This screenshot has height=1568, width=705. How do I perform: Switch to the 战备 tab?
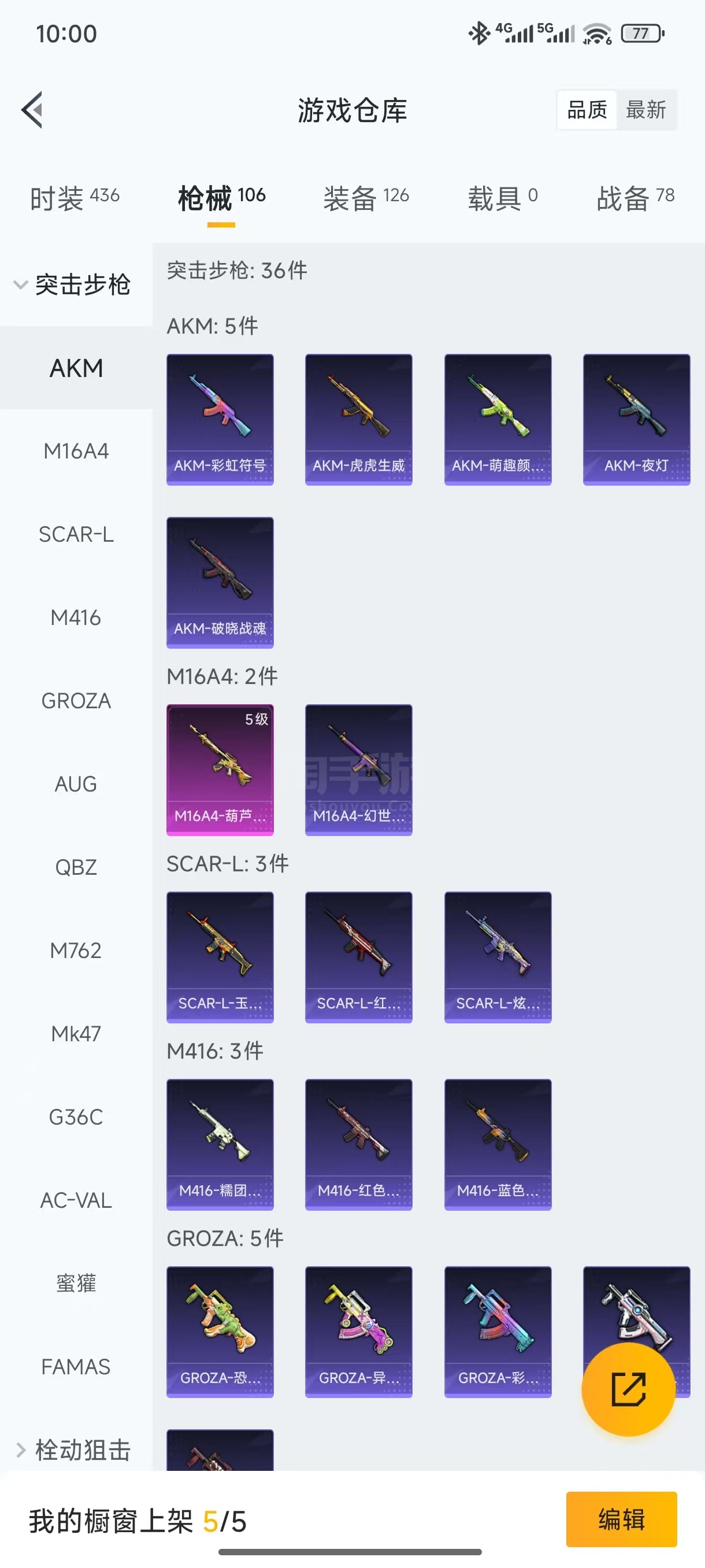tap(636, 198)
